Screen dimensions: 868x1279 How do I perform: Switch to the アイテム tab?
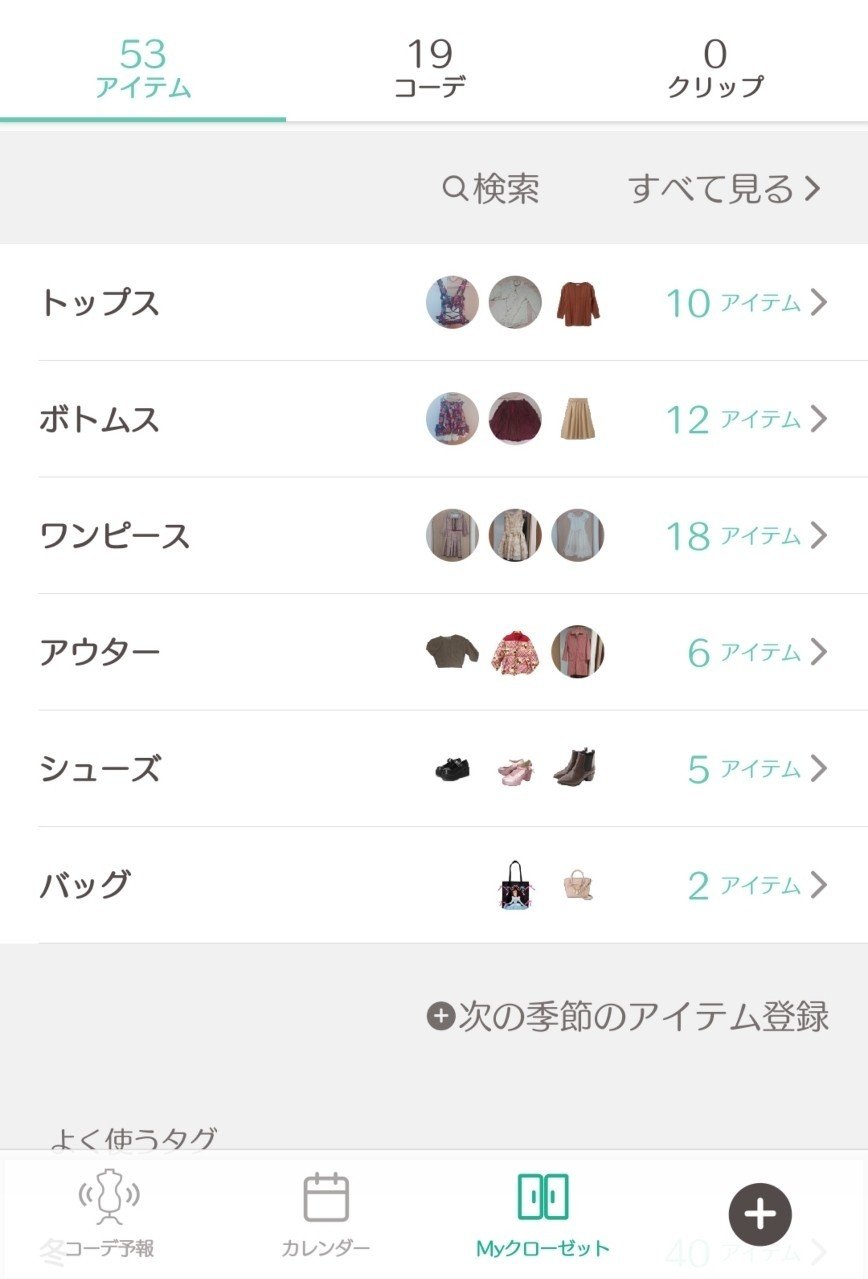[x=142, y=68]
